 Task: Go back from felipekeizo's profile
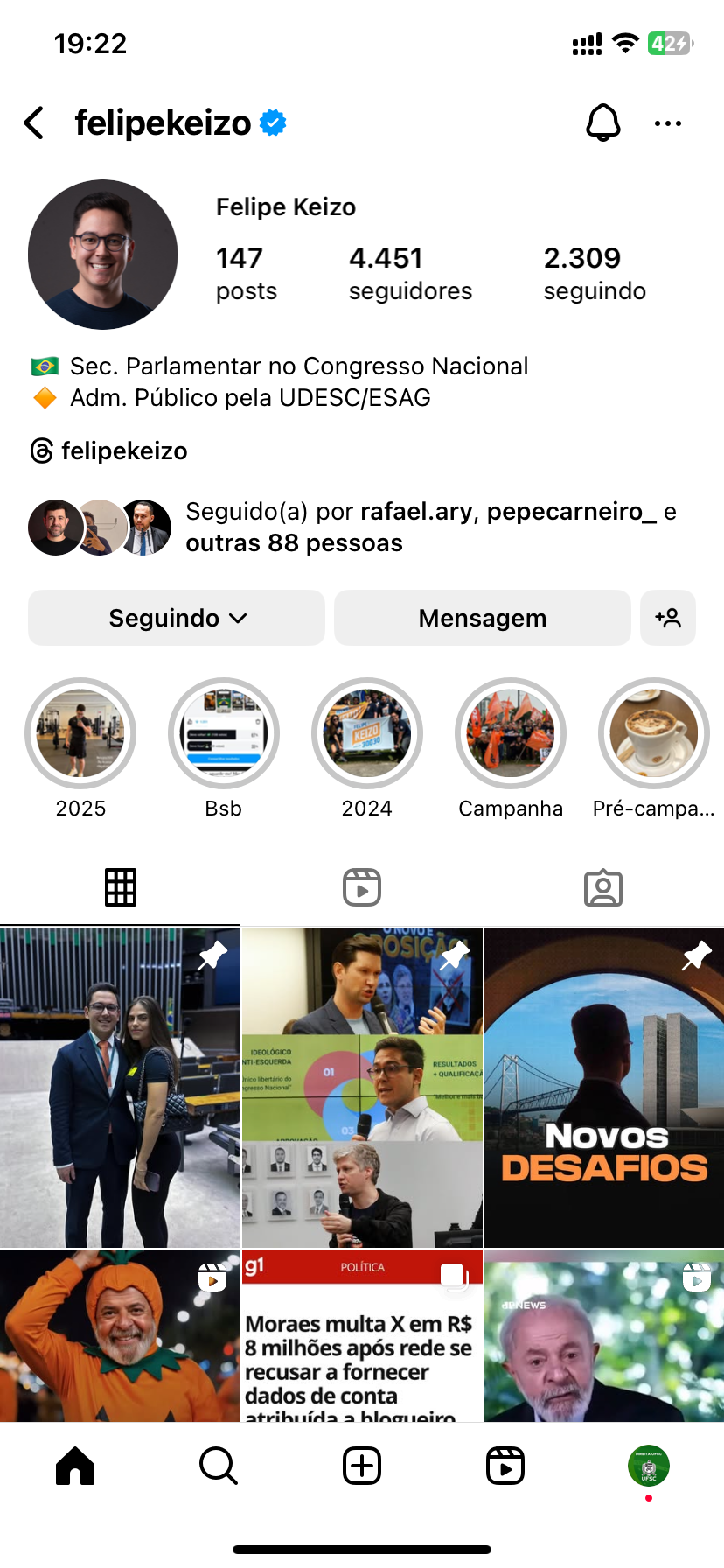click(35, 123)
